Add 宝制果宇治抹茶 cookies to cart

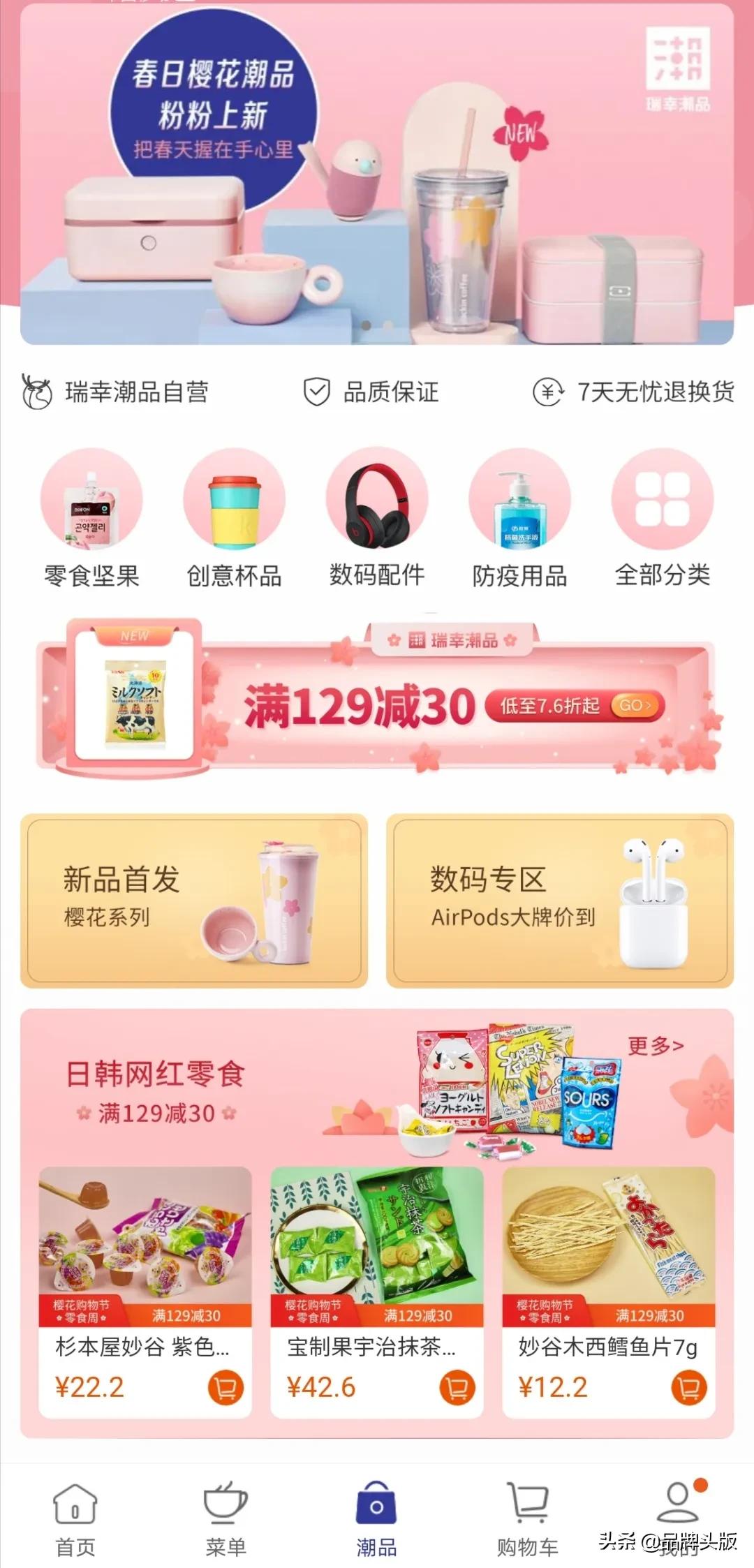pyautogui.click(x=459, y=1386)
